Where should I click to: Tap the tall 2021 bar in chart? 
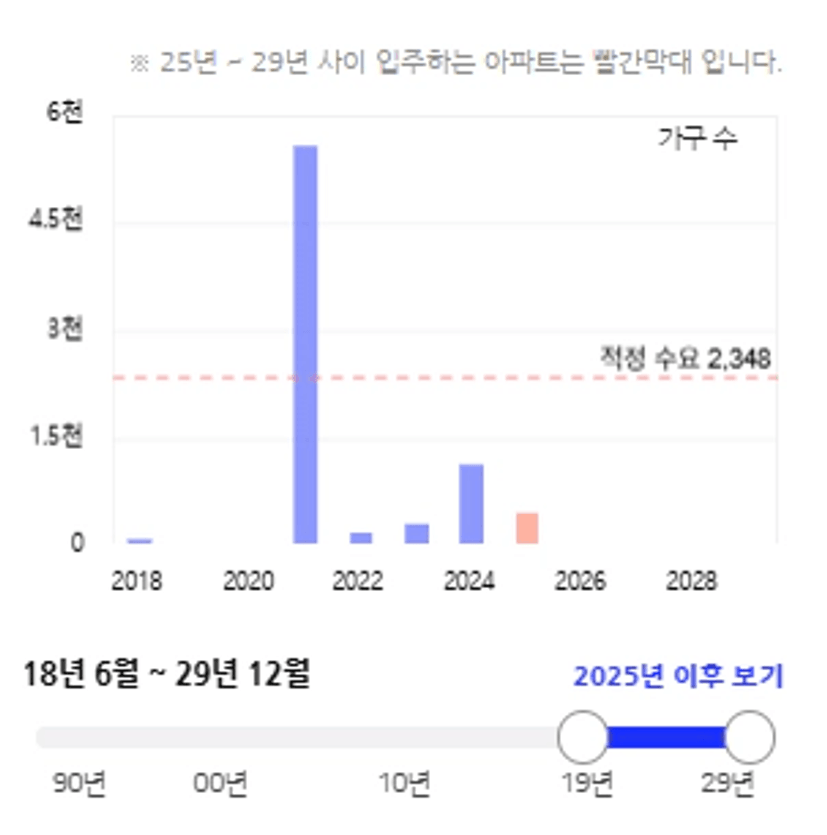305,344
